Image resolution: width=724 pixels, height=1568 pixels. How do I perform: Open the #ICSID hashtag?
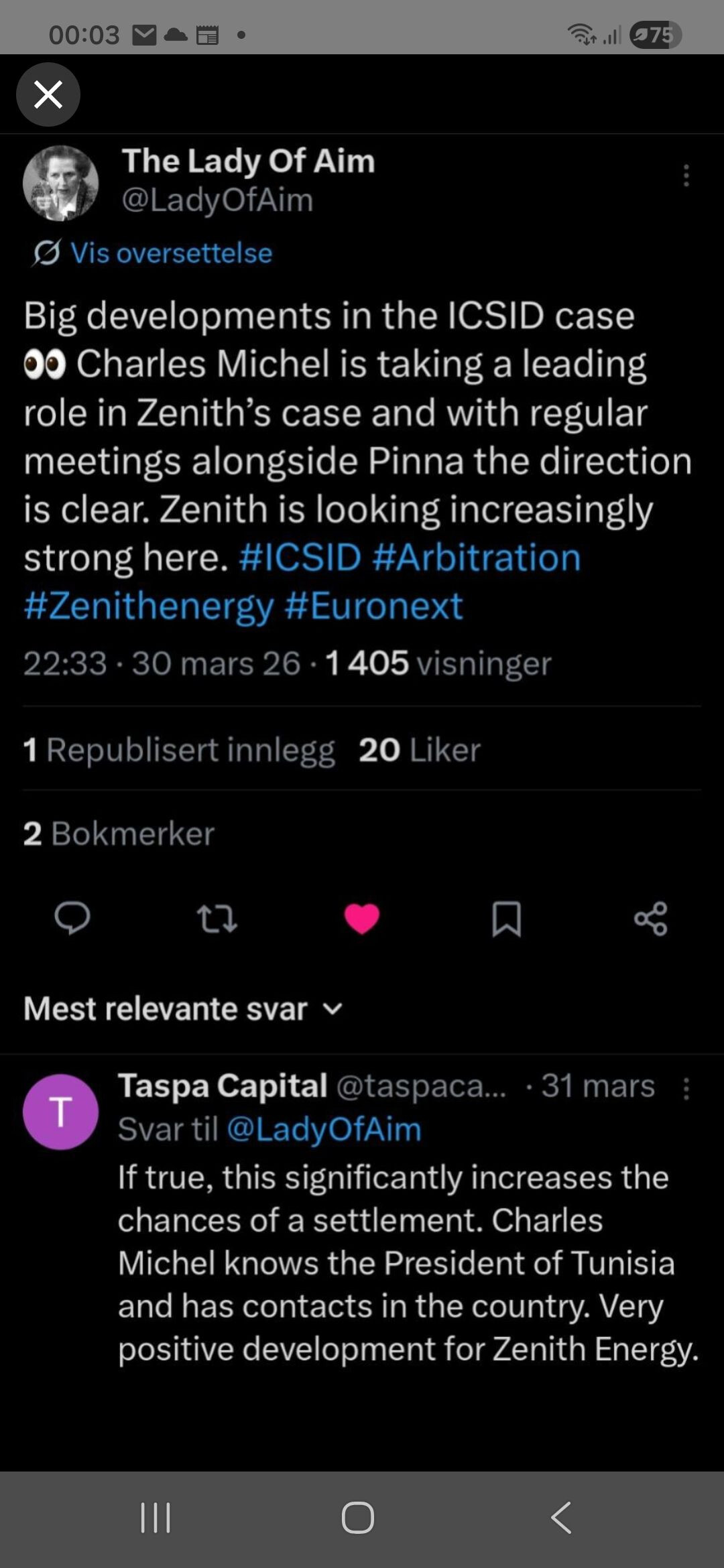[300, 558]
